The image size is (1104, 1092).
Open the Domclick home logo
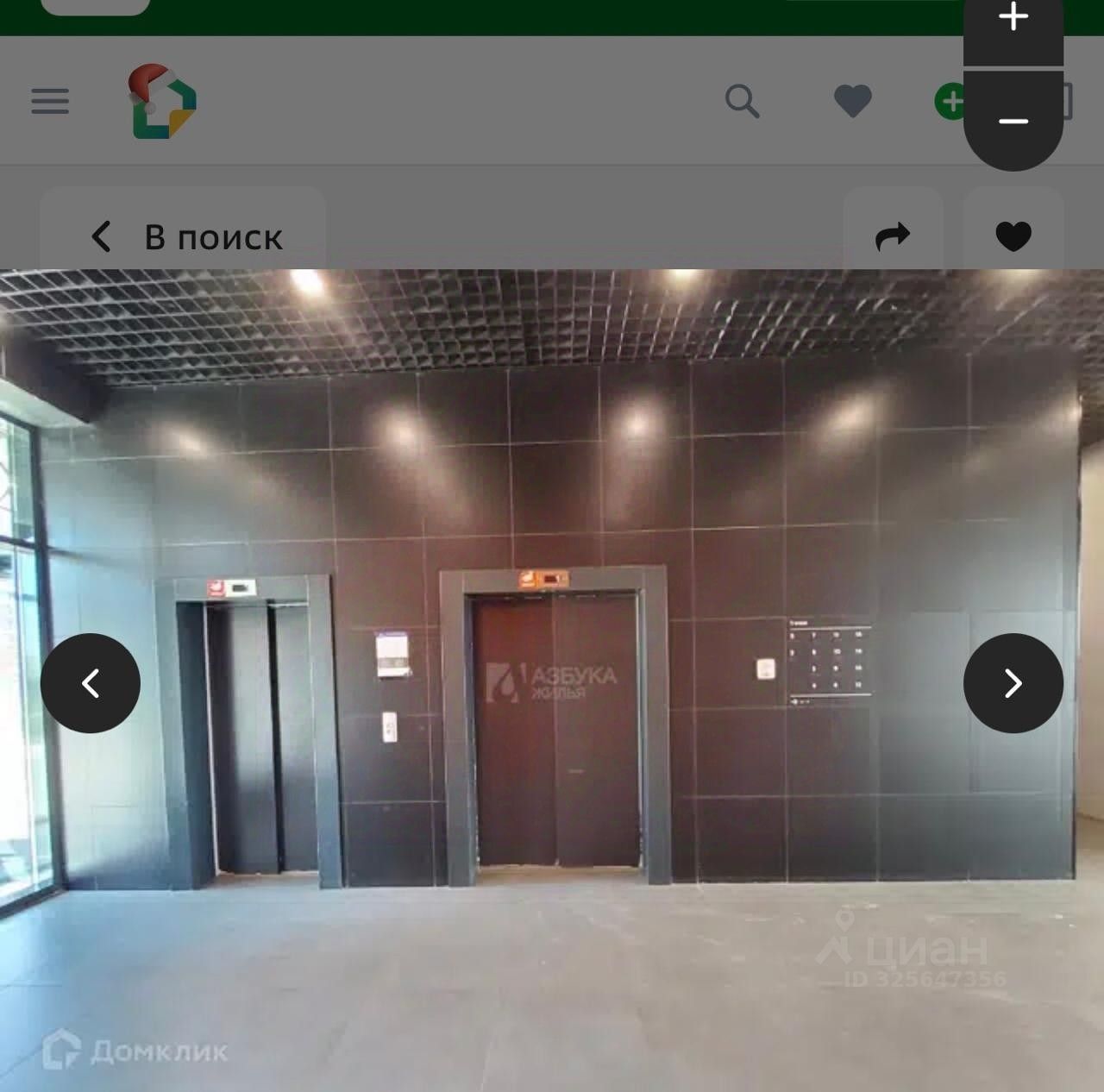click(163, 103)
